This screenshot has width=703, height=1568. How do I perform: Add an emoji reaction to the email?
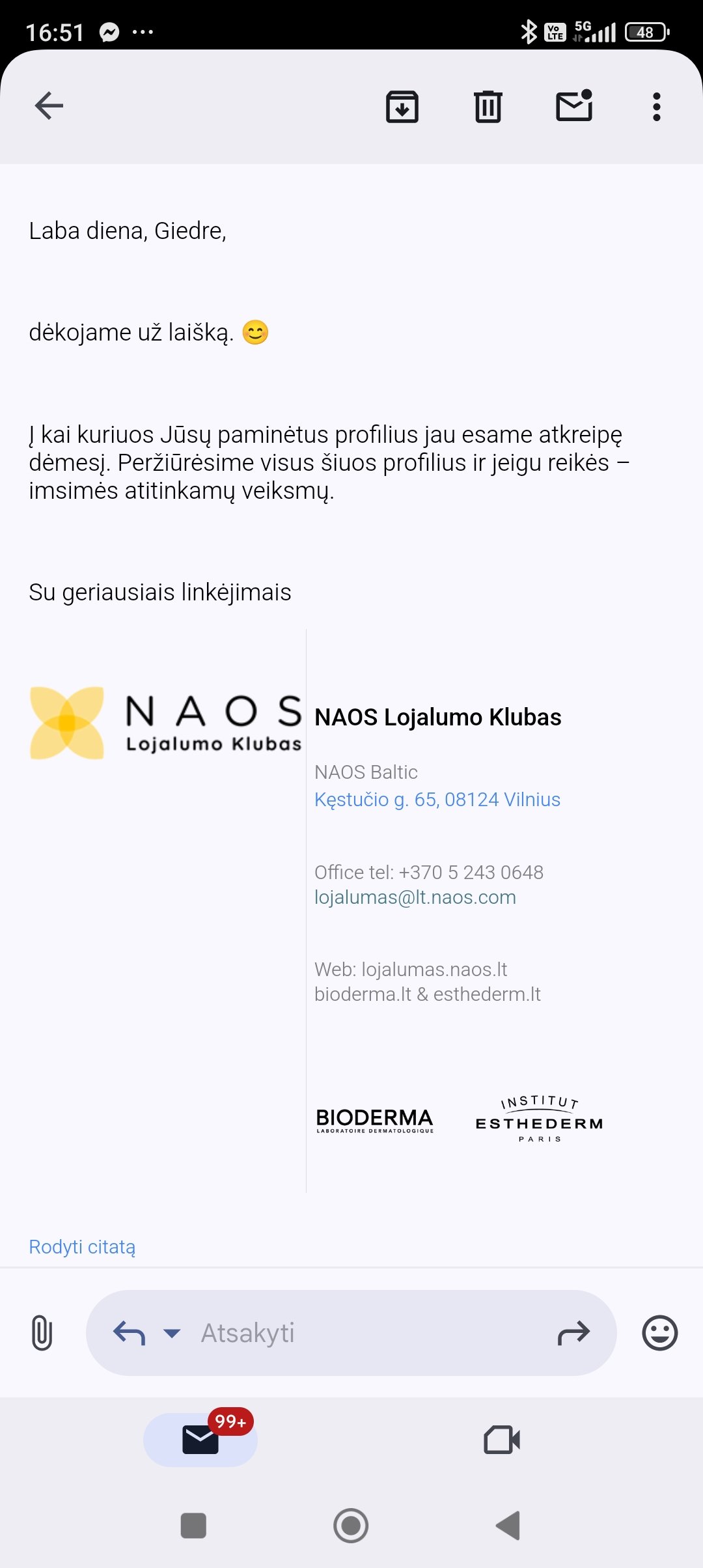point(660,1333)
